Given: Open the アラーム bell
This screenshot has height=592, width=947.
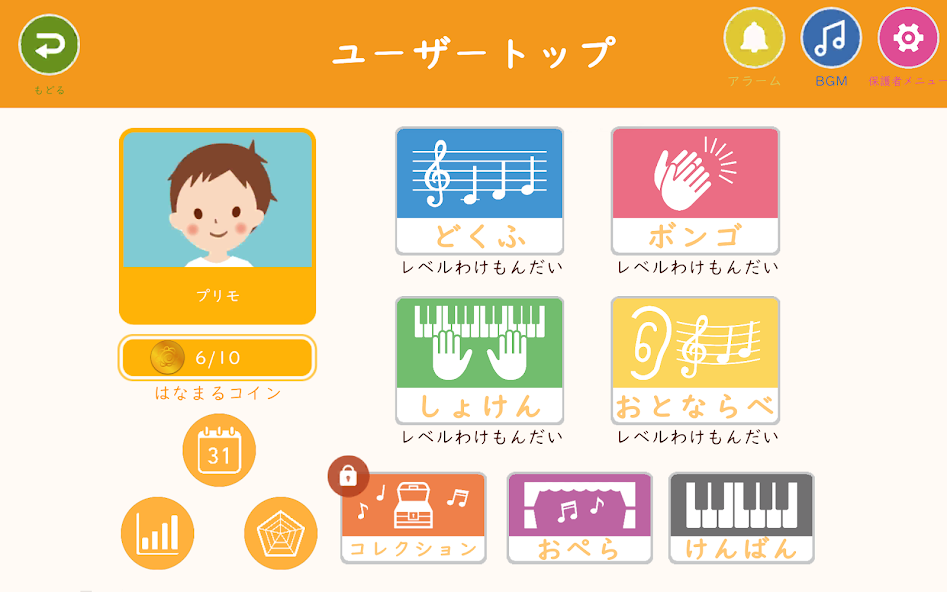Looking at the screenshot, I should [x=754, y=39].
